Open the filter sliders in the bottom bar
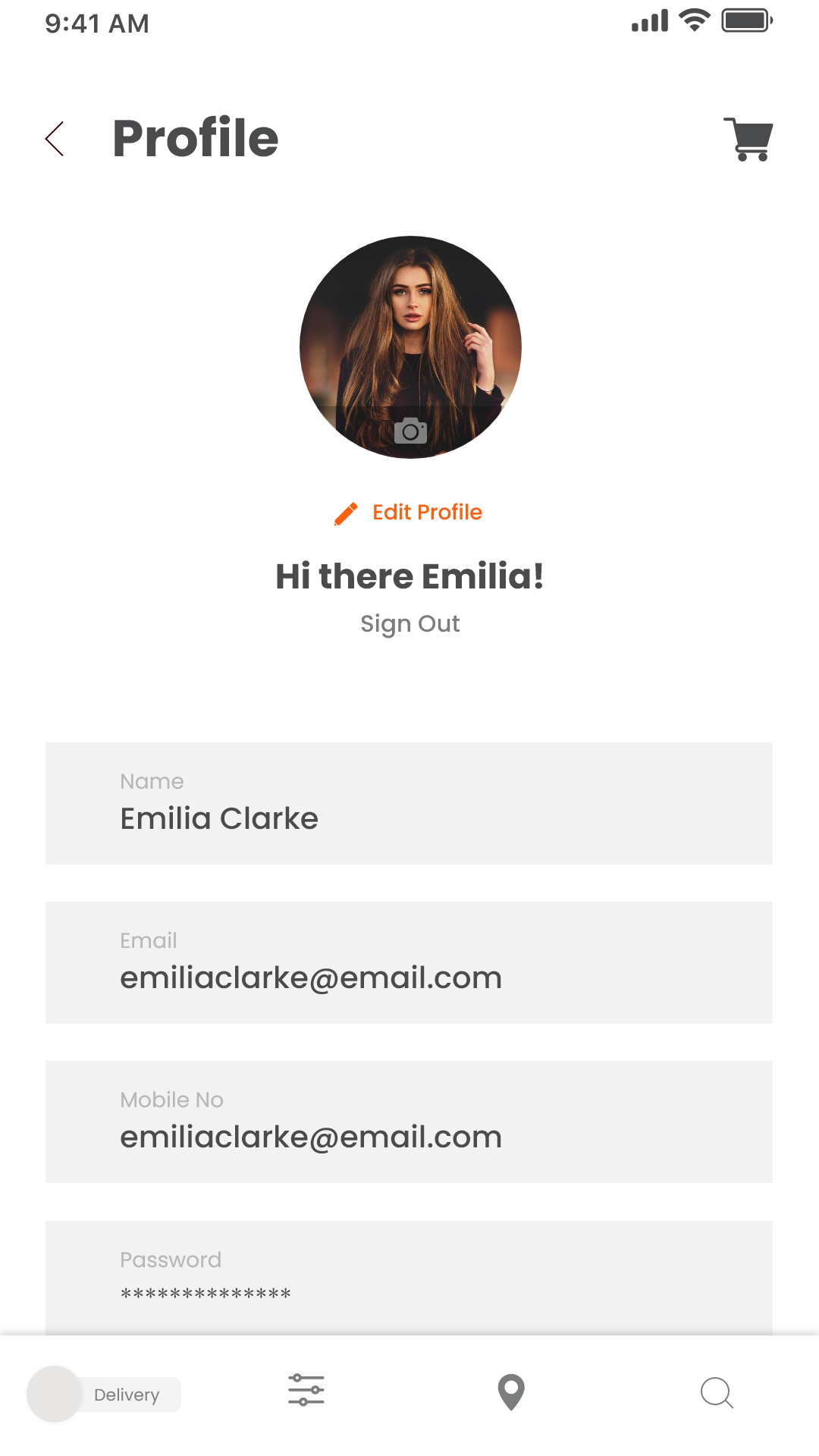Image resolution: width=819 pixels, height=1456 pixels. tap(306, 1390)
